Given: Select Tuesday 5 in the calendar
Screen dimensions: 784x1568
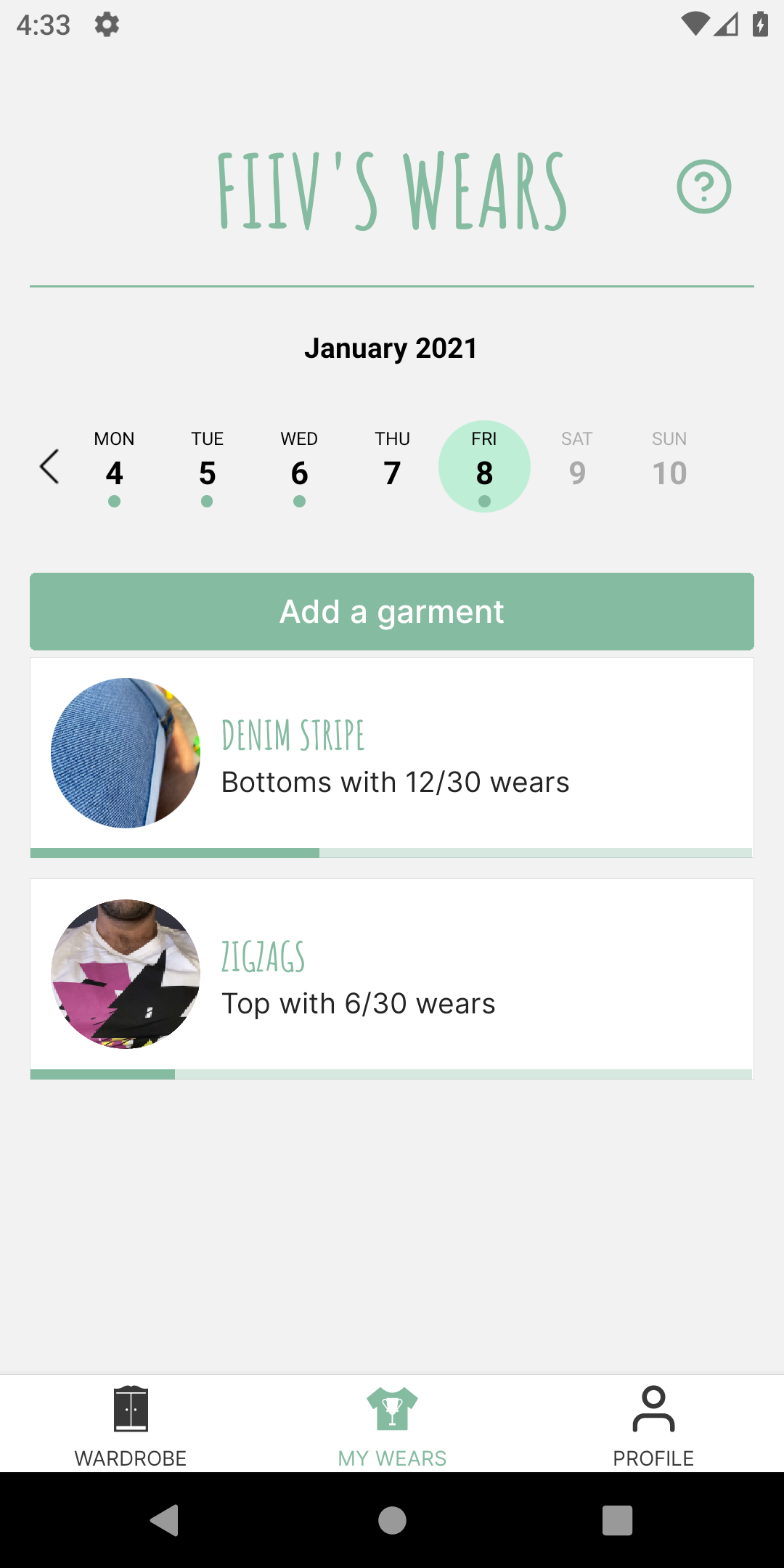Looking at the screenshot, I should click(x=207, y=467).
